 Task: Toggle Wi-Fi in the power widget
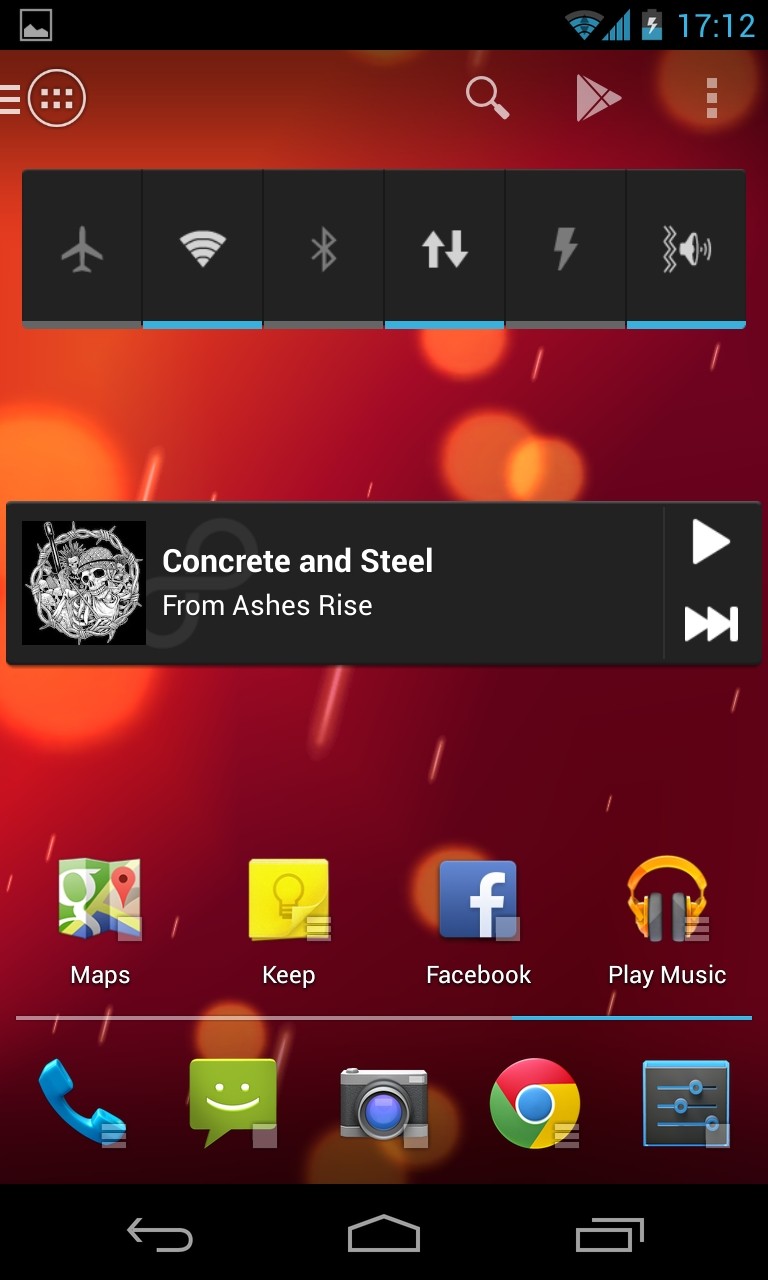(203, 249)
